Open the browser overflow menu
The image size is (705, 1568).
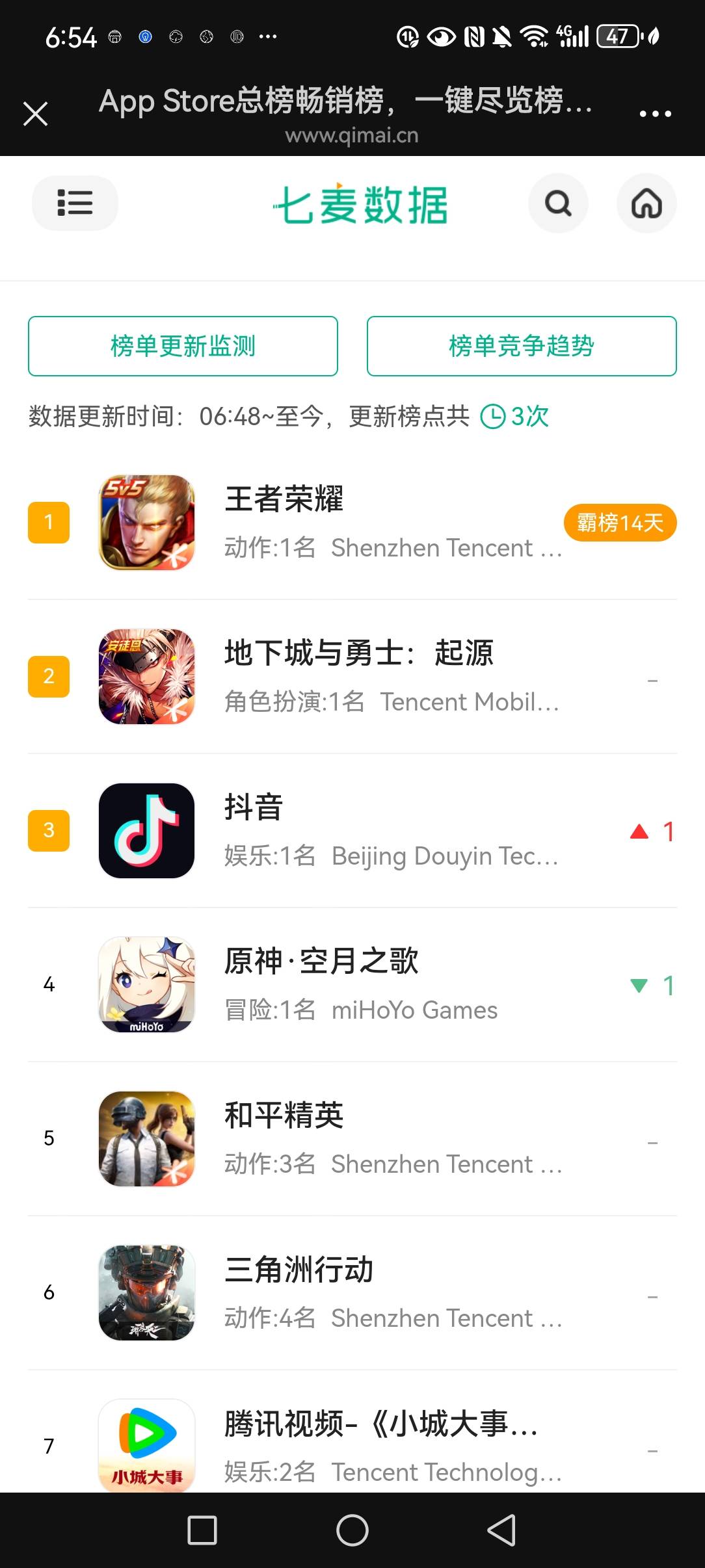click(x=655, y=114)
